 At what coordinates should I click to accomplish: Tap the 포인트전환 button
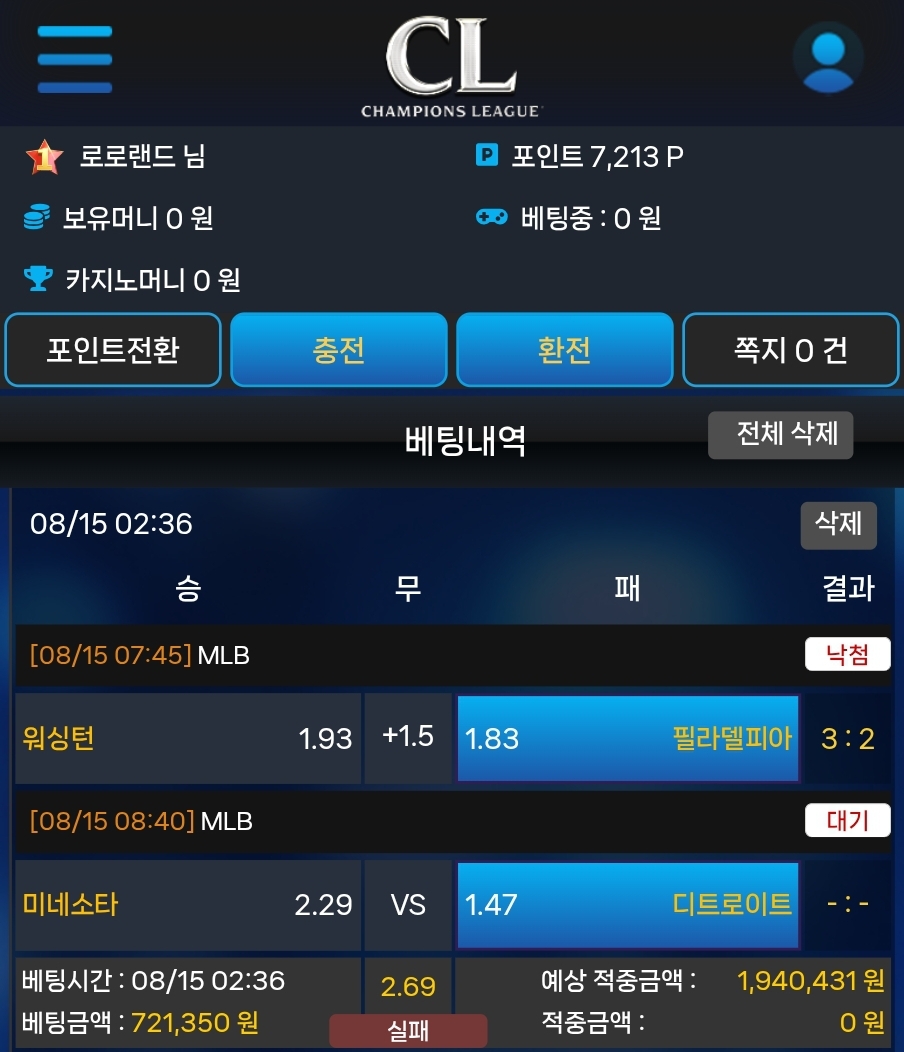coord(113,350)
